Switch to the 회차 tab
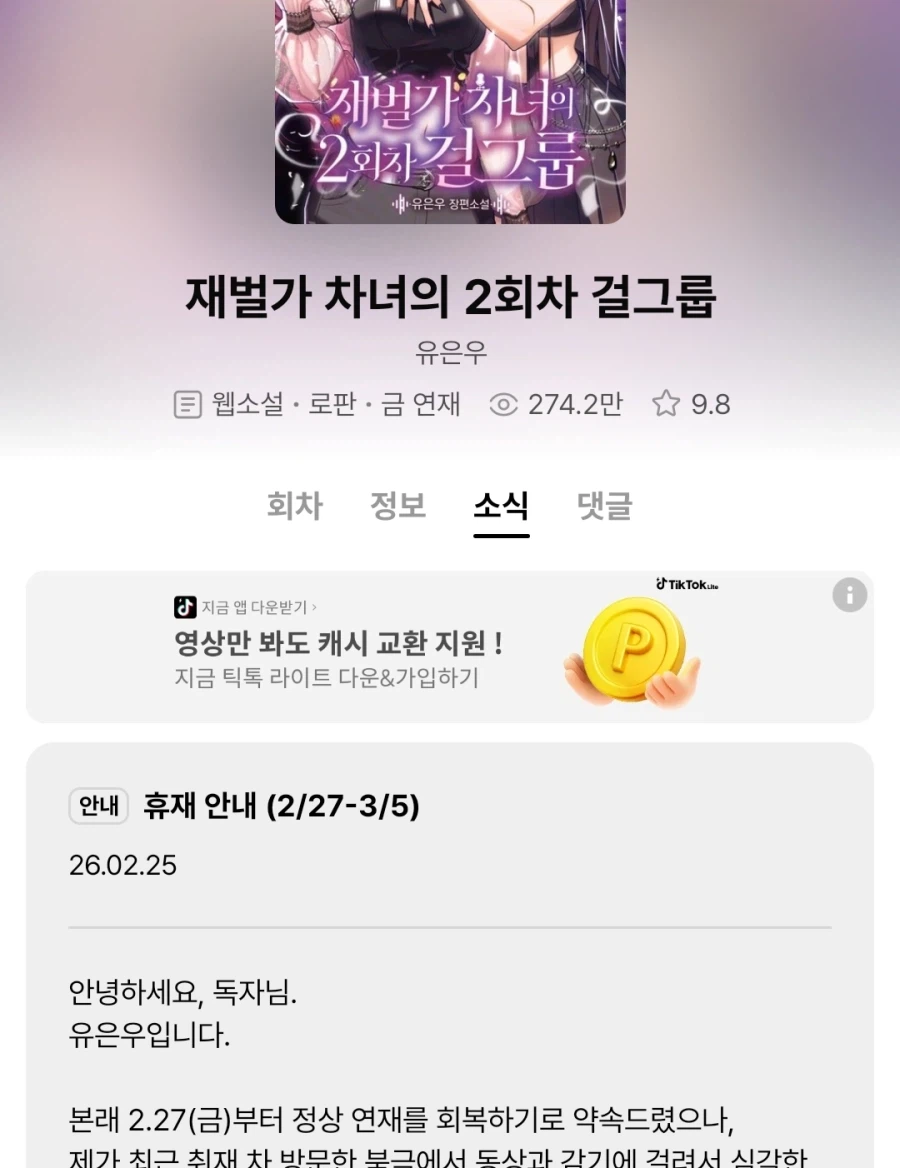Image resolution: width=900 pixels, height=1168 pixels. [295, 507]
